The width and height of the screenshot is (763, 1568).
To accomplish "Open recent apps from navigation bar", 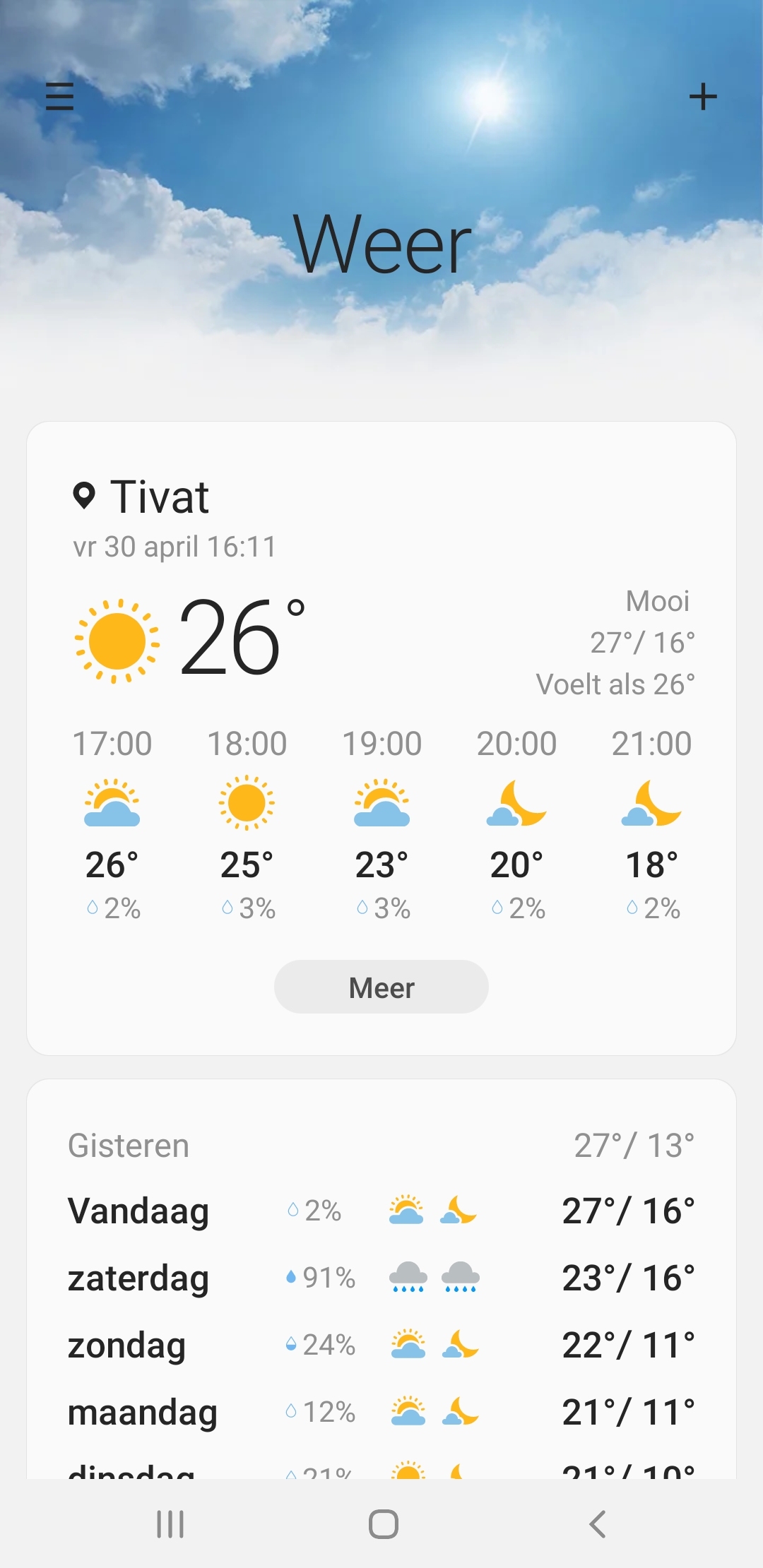I will [x=170, y=1524].
